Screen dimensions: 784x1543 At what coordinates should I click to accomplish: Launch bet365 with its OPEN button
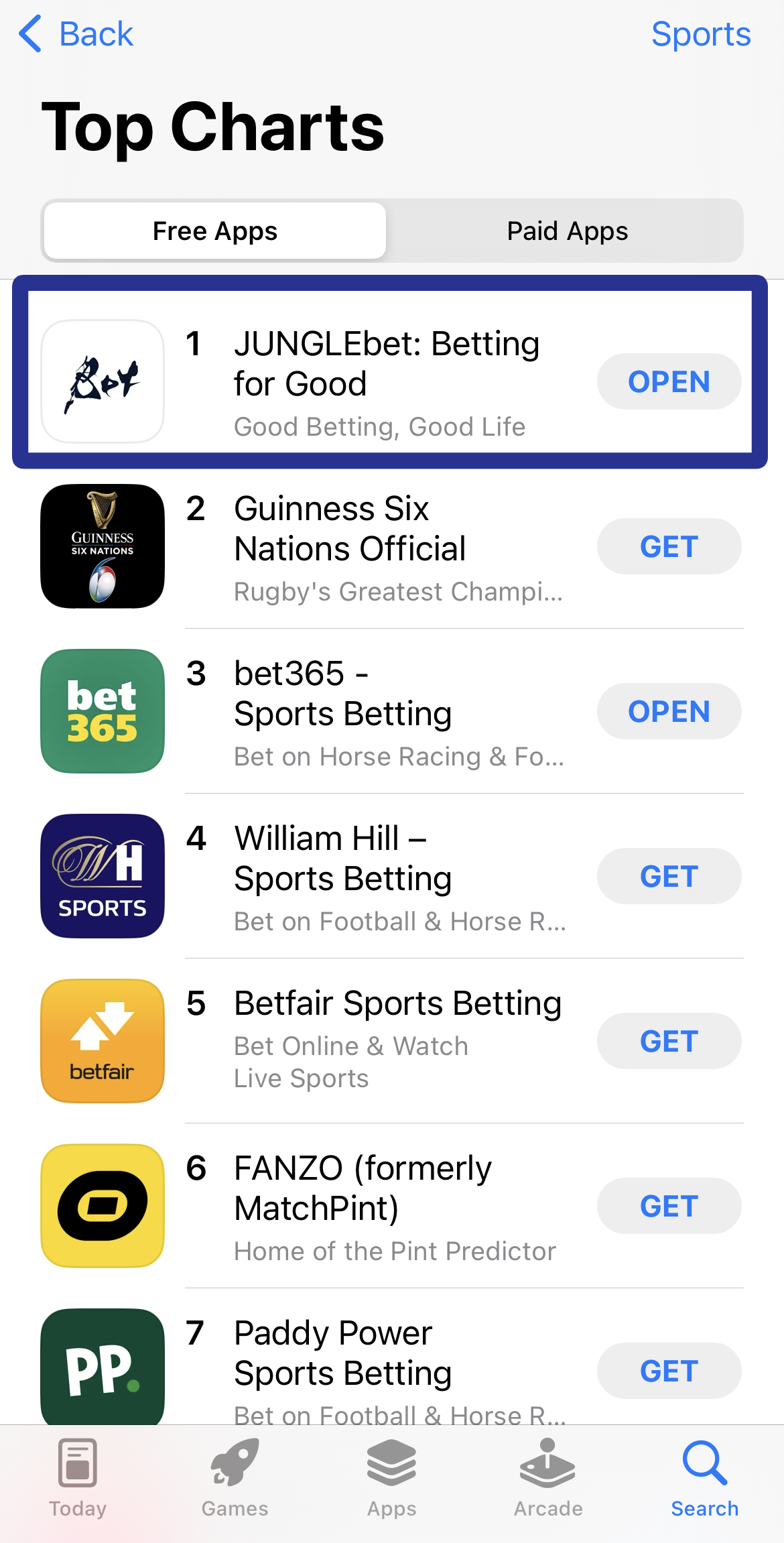click(668, 711)
